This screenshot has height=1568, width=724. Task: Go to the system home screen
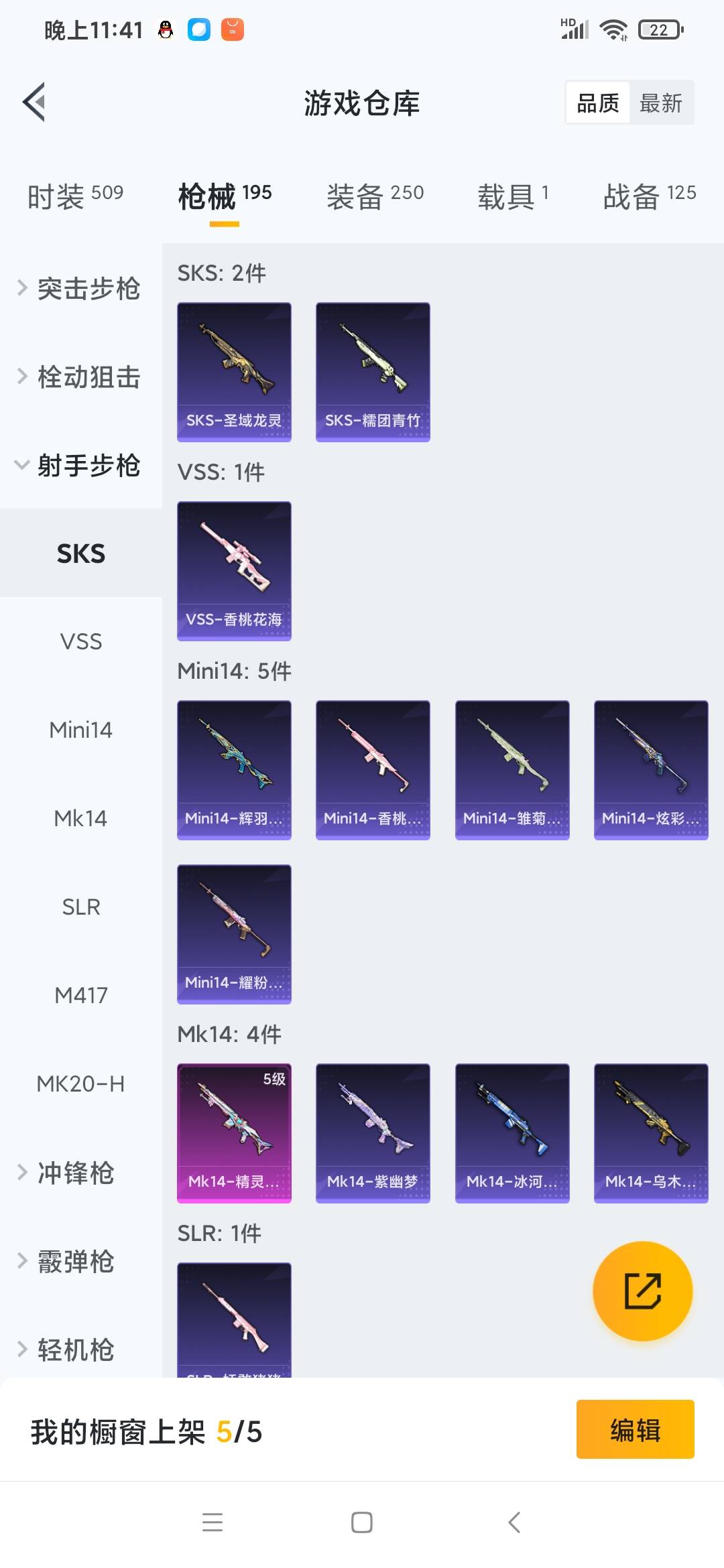pyautogui.click(x=362, y=1522)
